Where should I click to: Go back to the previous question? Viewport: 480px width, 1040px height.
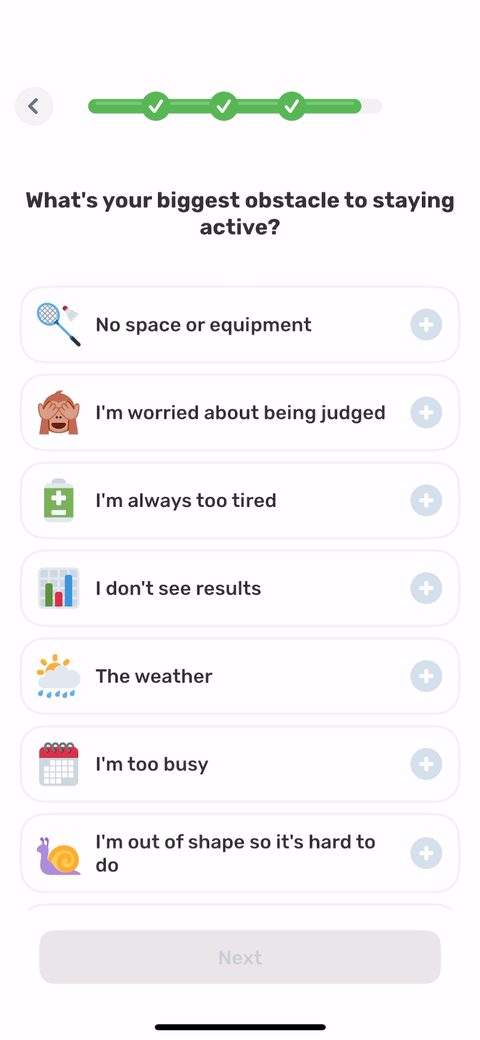tap(34, 106)
